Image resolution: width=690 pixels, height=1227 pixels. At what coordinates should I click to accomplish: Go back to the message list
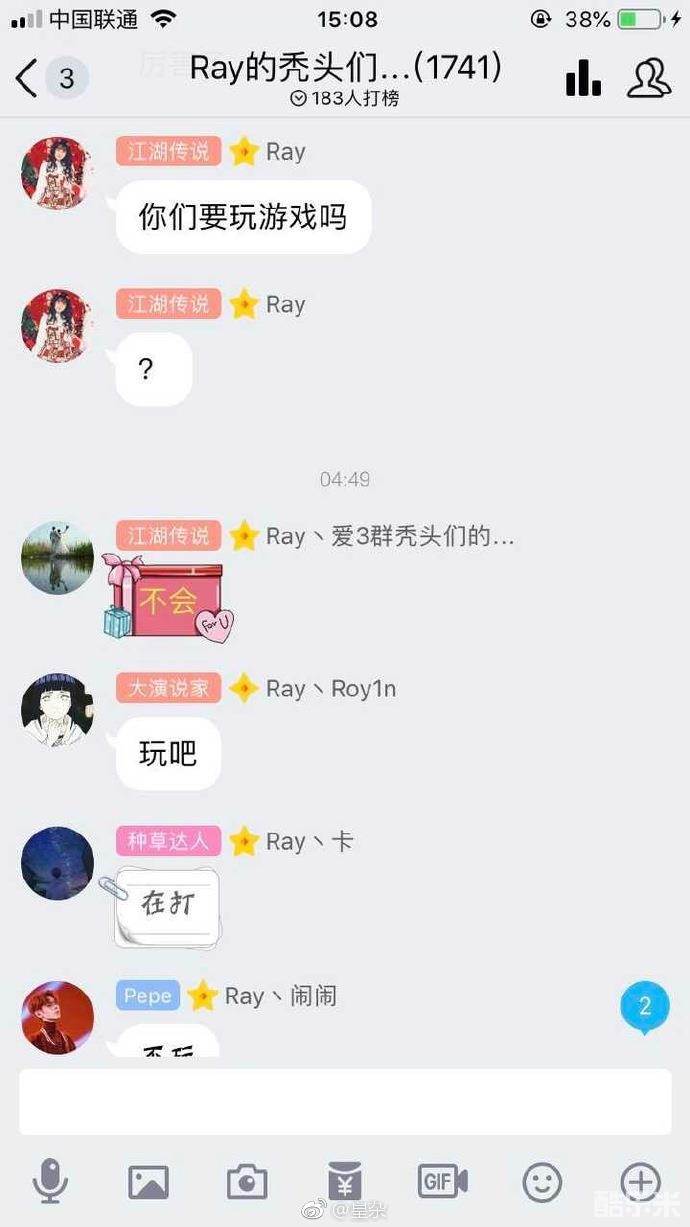coord(28,78)
